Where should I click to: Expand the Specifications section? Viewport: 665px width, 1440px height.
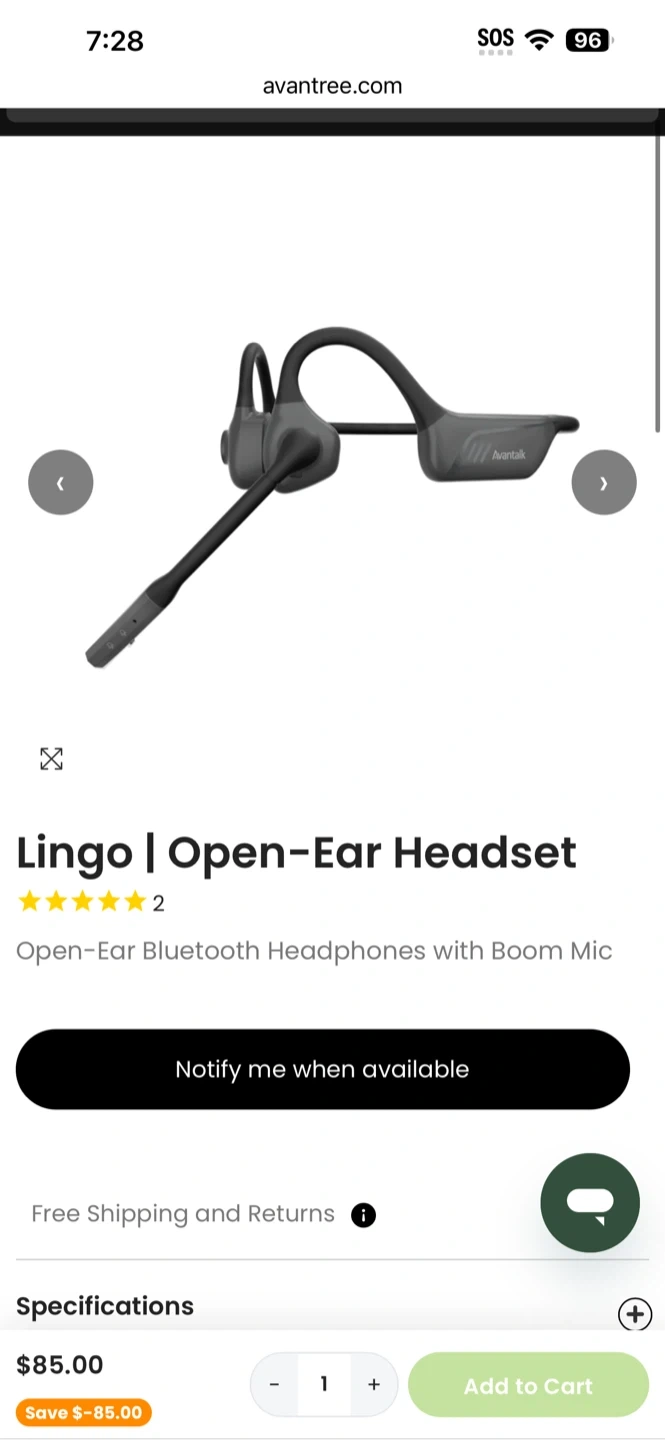[634, 1313]
